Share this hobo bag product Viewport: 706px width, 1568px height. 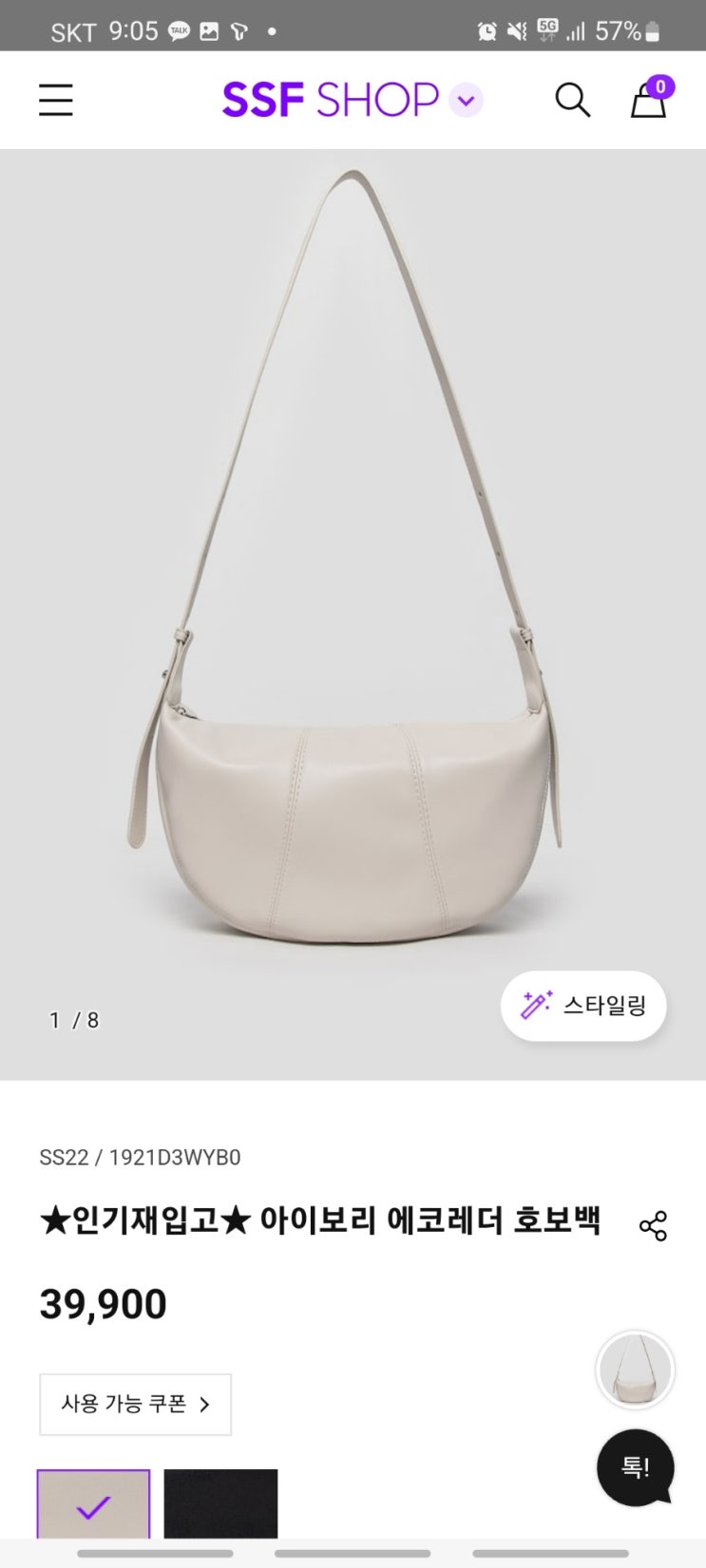click(x=653, y=1225)
